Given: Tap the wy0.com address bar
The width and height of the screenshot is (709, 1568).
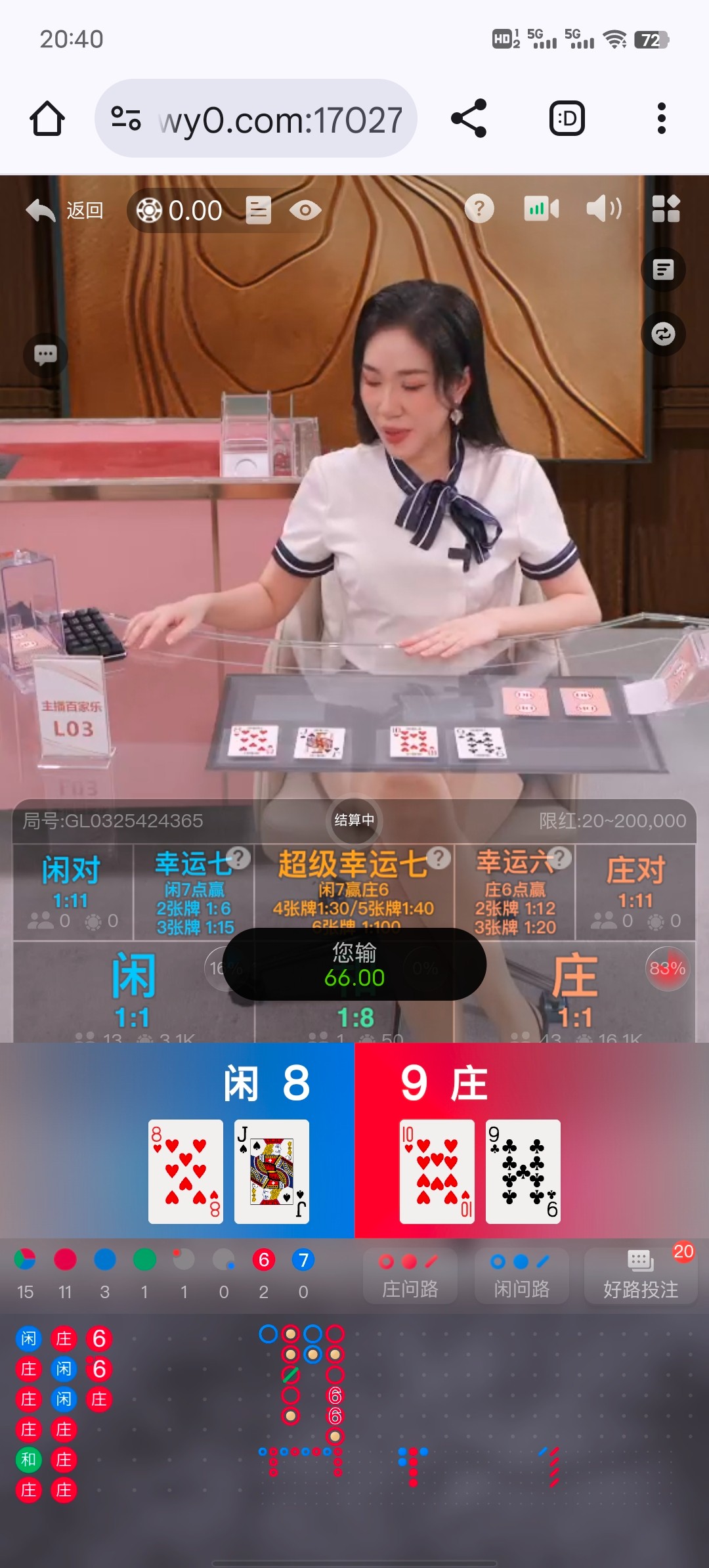Looking at the screenshot, I should (256, 119).
